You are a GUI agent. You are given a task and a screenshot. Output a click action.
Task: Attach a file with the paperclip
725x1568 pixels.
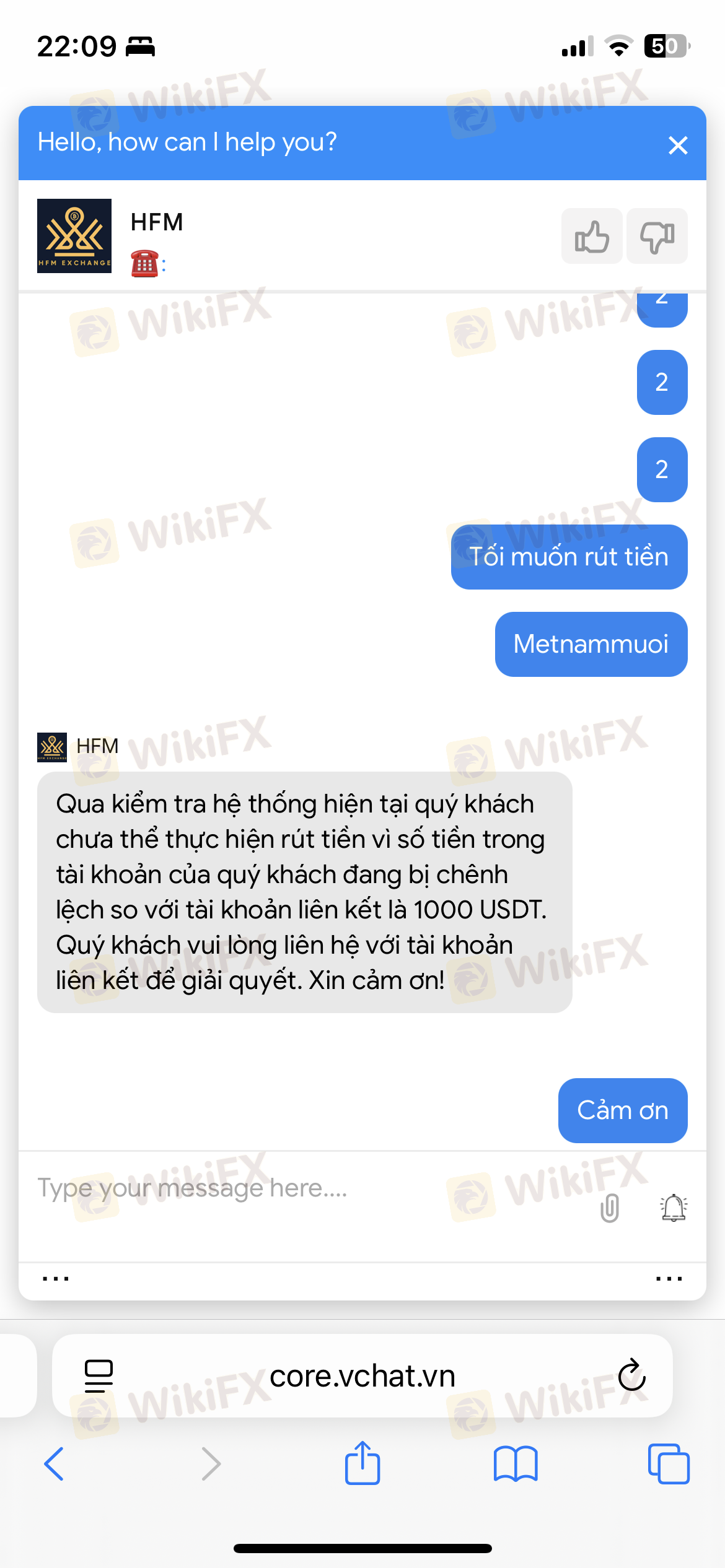tap(610, 1208)
